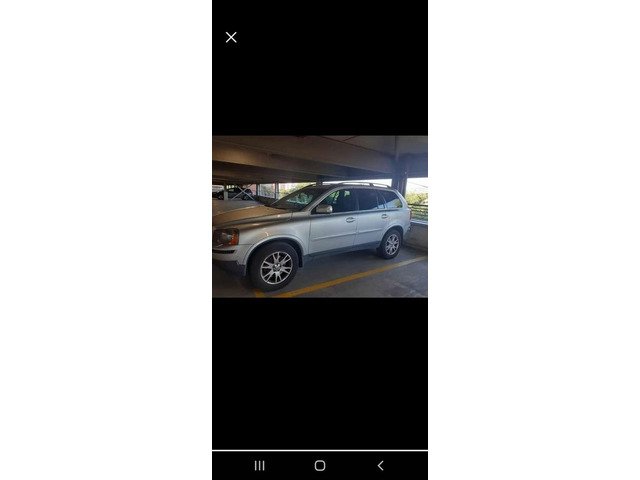Go to the home screen
Viewport: 640px width, 480px height.
tap(320, 465)
